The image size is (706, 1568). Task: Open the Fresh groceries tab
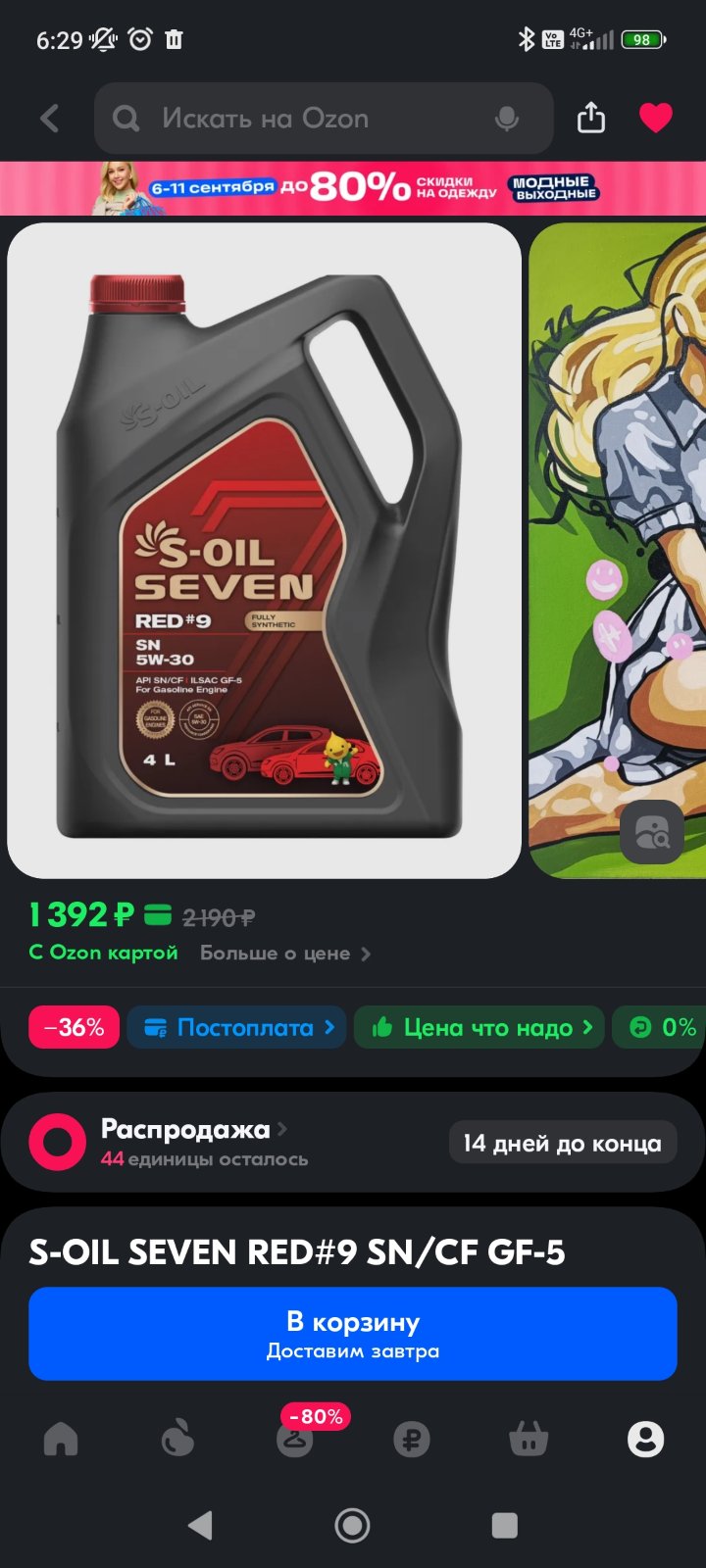(x=177, y=1439)
